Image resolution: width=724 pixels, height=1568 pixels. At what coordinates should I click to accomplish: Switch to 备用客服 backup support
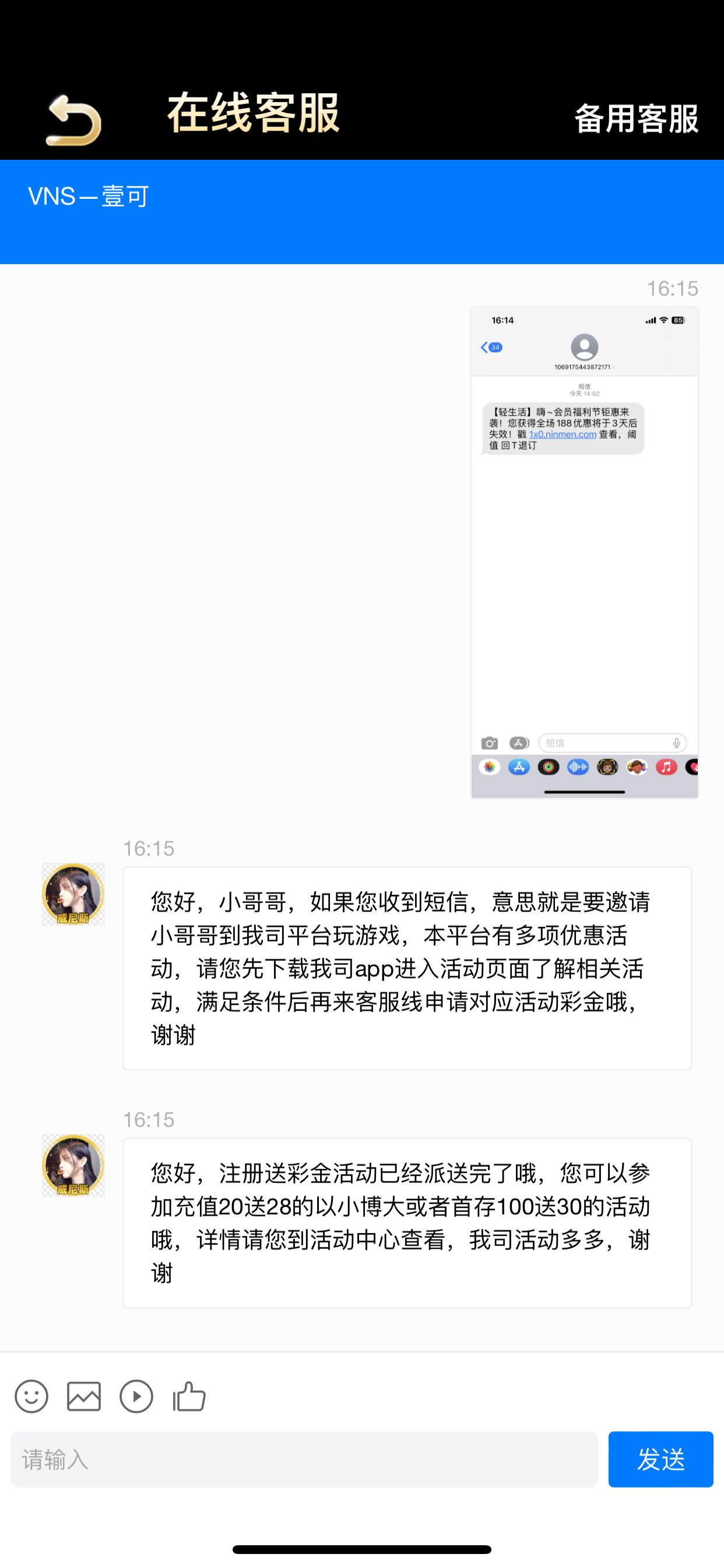pos(636,118)
